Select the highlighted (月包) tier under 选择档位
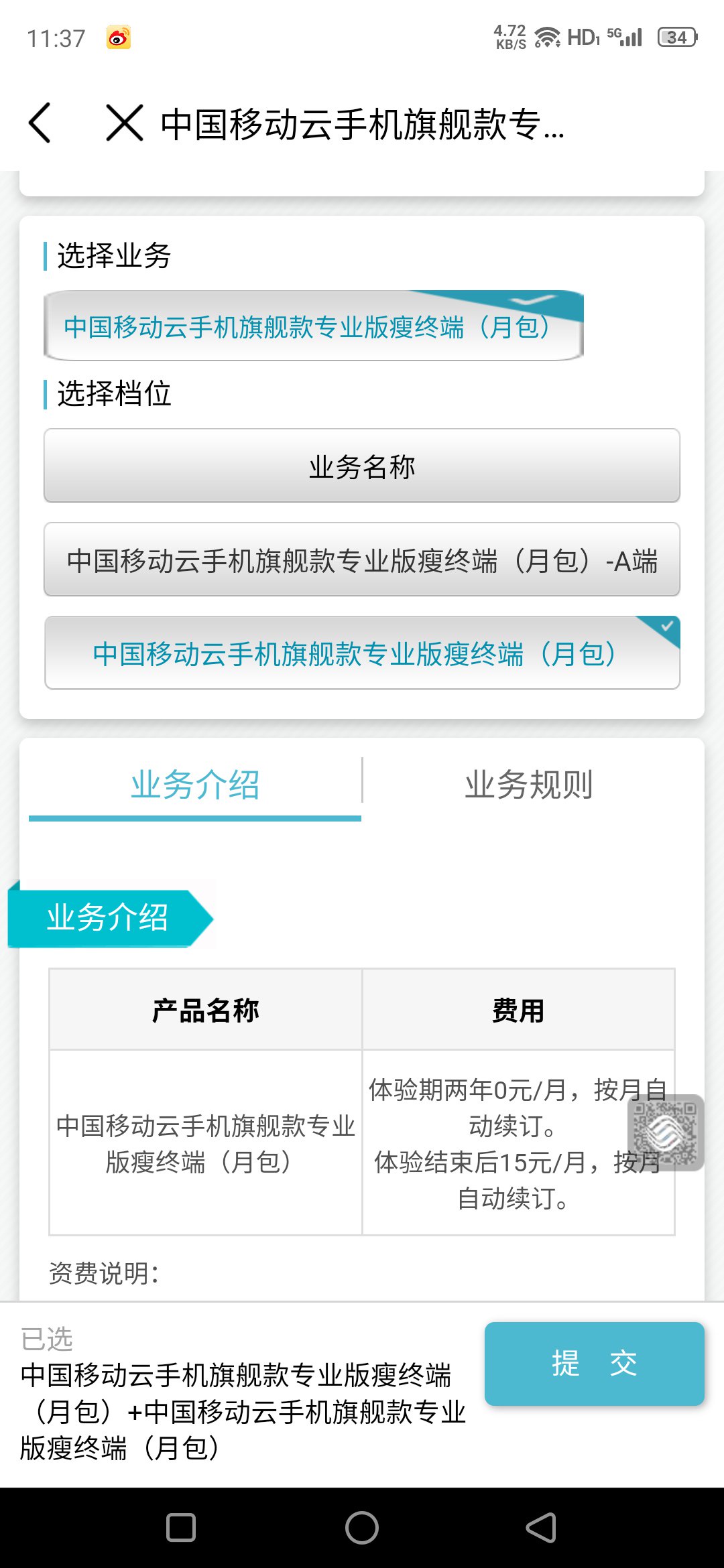 [x=362, y=653]
